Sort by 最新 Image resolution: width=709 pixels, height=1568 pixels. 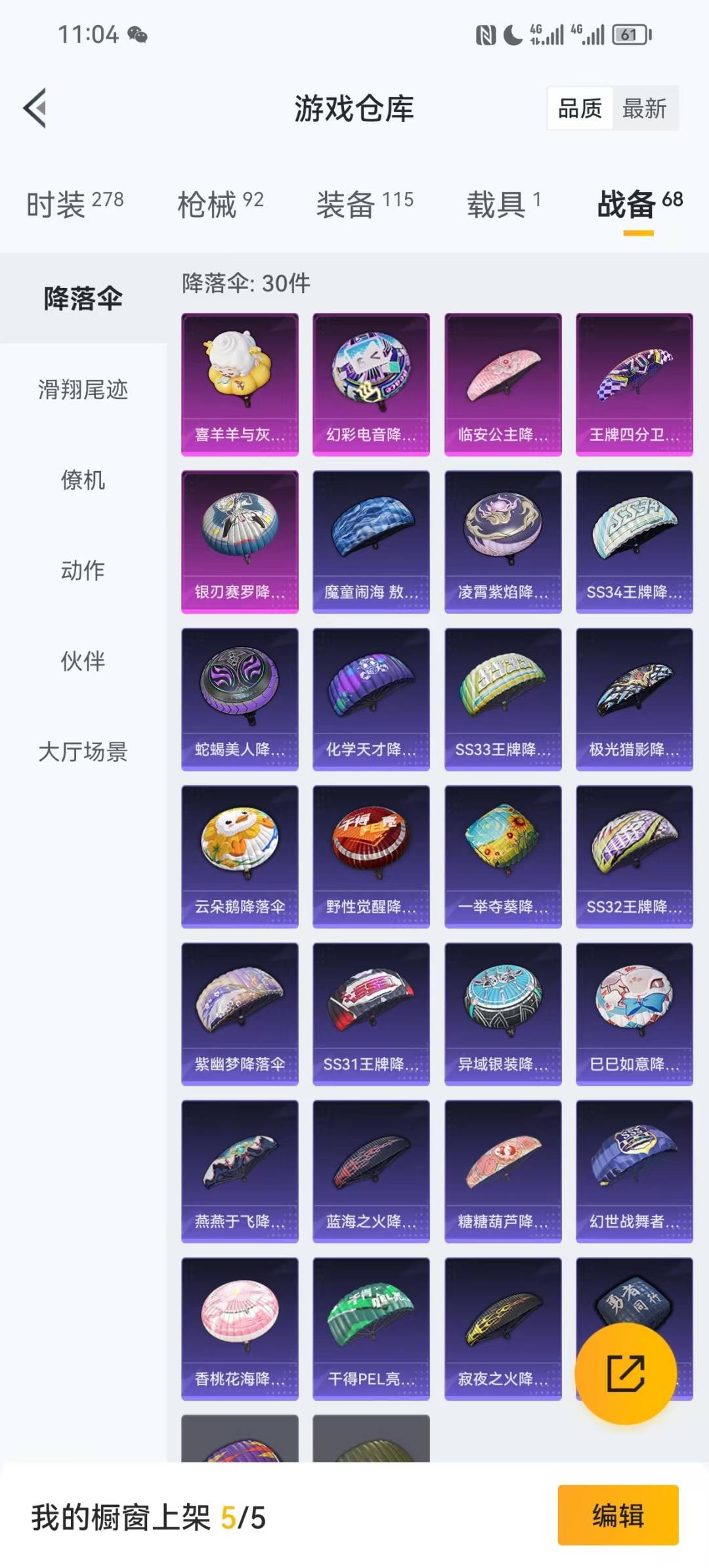644,108
